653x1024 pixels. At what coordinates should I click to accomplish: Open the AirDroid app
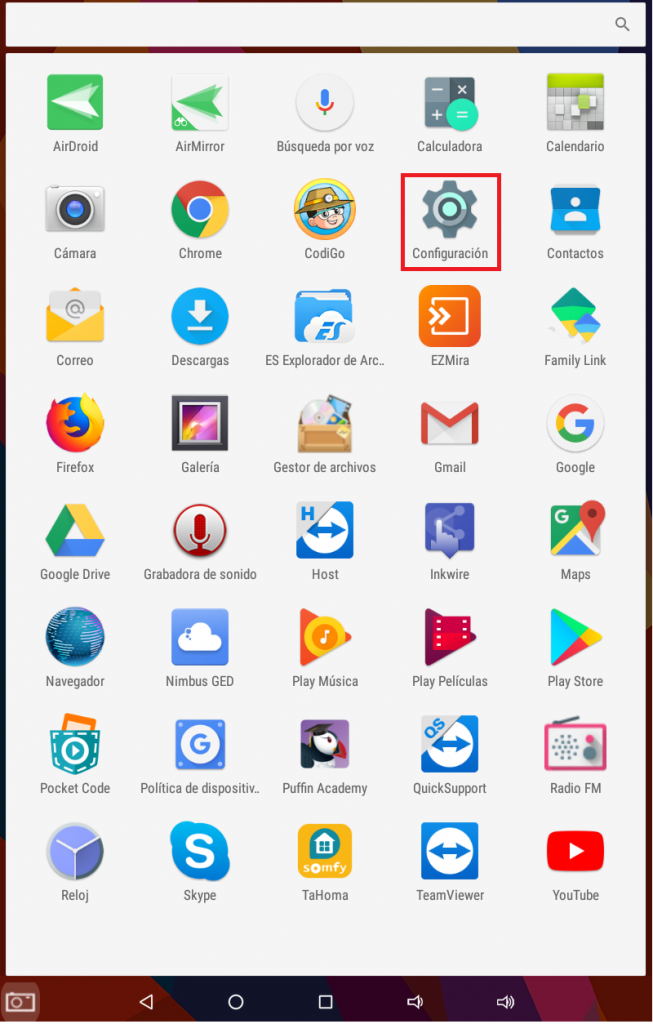coord(75,103)
